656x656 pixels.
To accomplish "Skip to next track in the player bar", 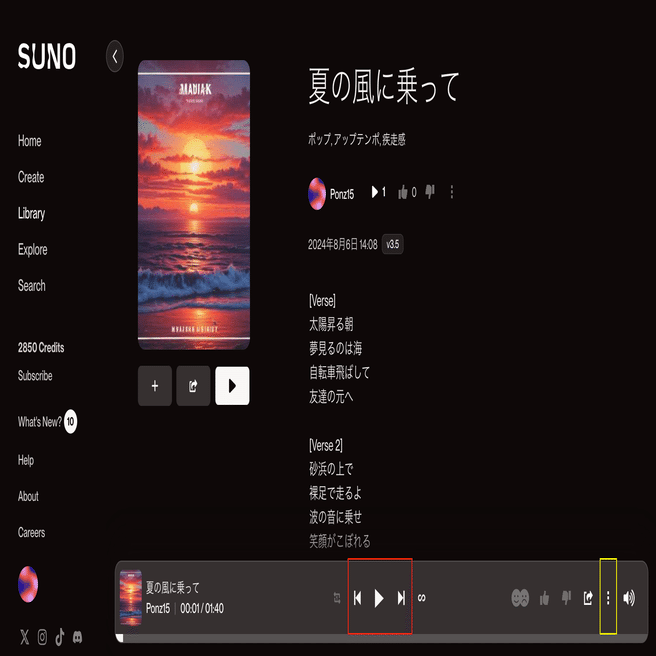I will 401,598.
